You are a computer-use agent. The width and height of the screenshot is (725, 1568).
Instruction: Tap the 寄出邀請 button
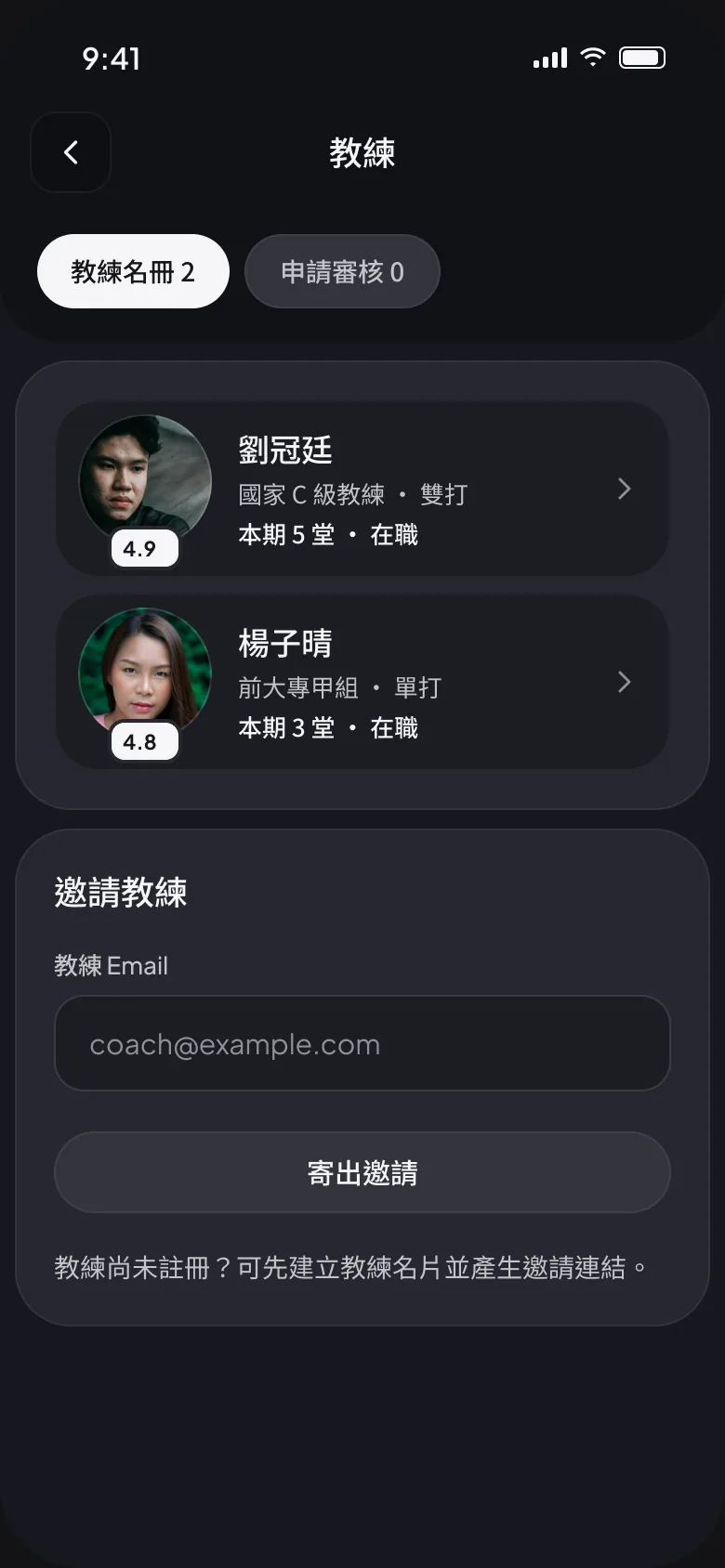tap(362, 1172)
